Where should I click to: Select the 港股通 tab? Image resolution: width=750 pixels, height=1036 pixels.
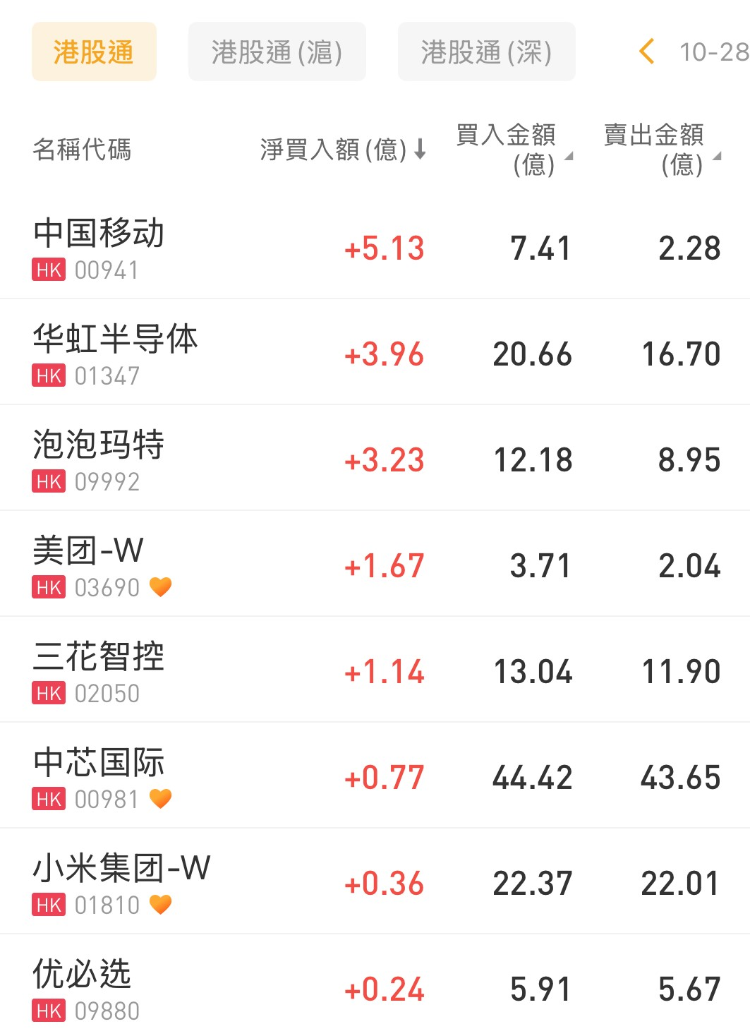point(94,52)
